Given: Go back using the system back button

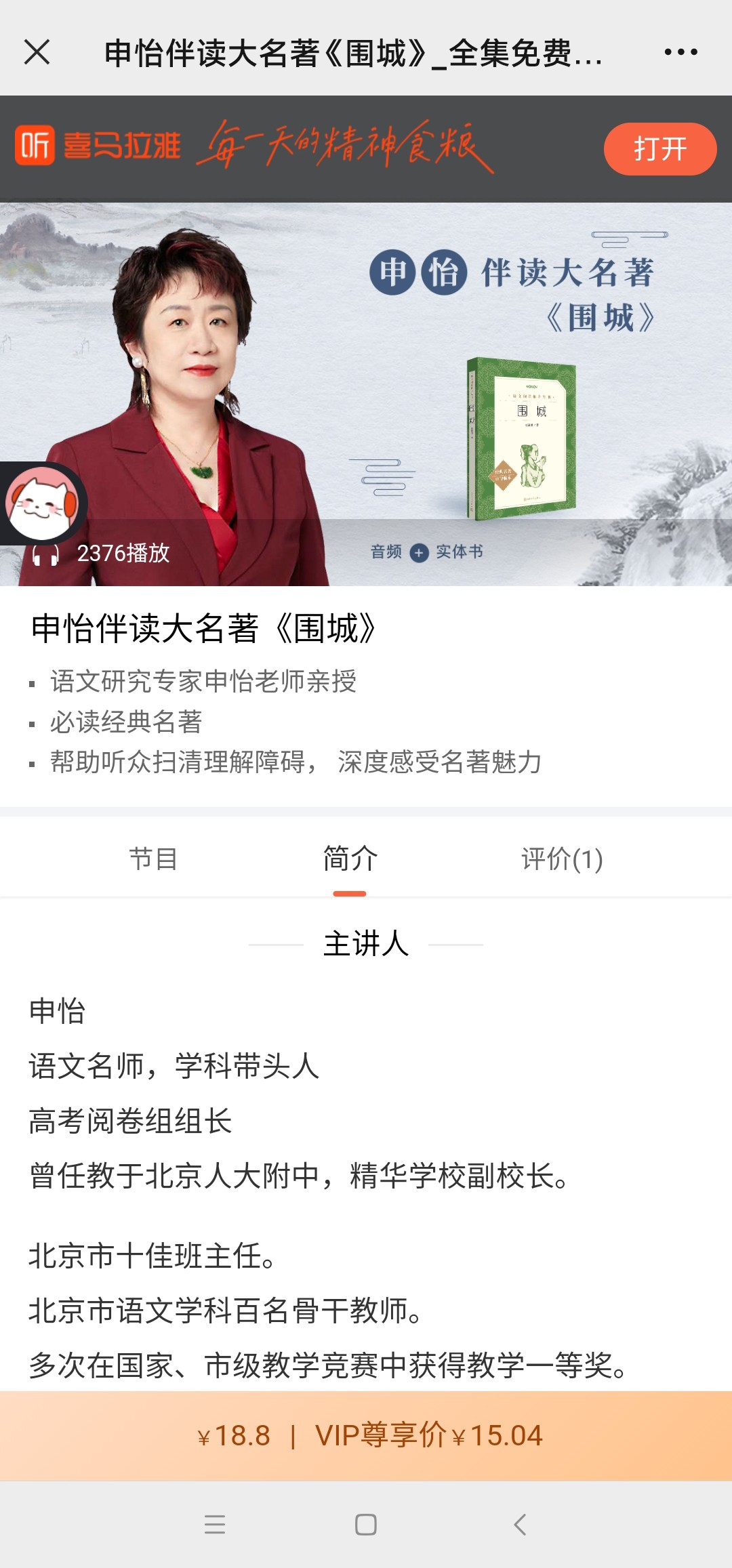Looking at the screenshot, I should [x=520, y=1525].
